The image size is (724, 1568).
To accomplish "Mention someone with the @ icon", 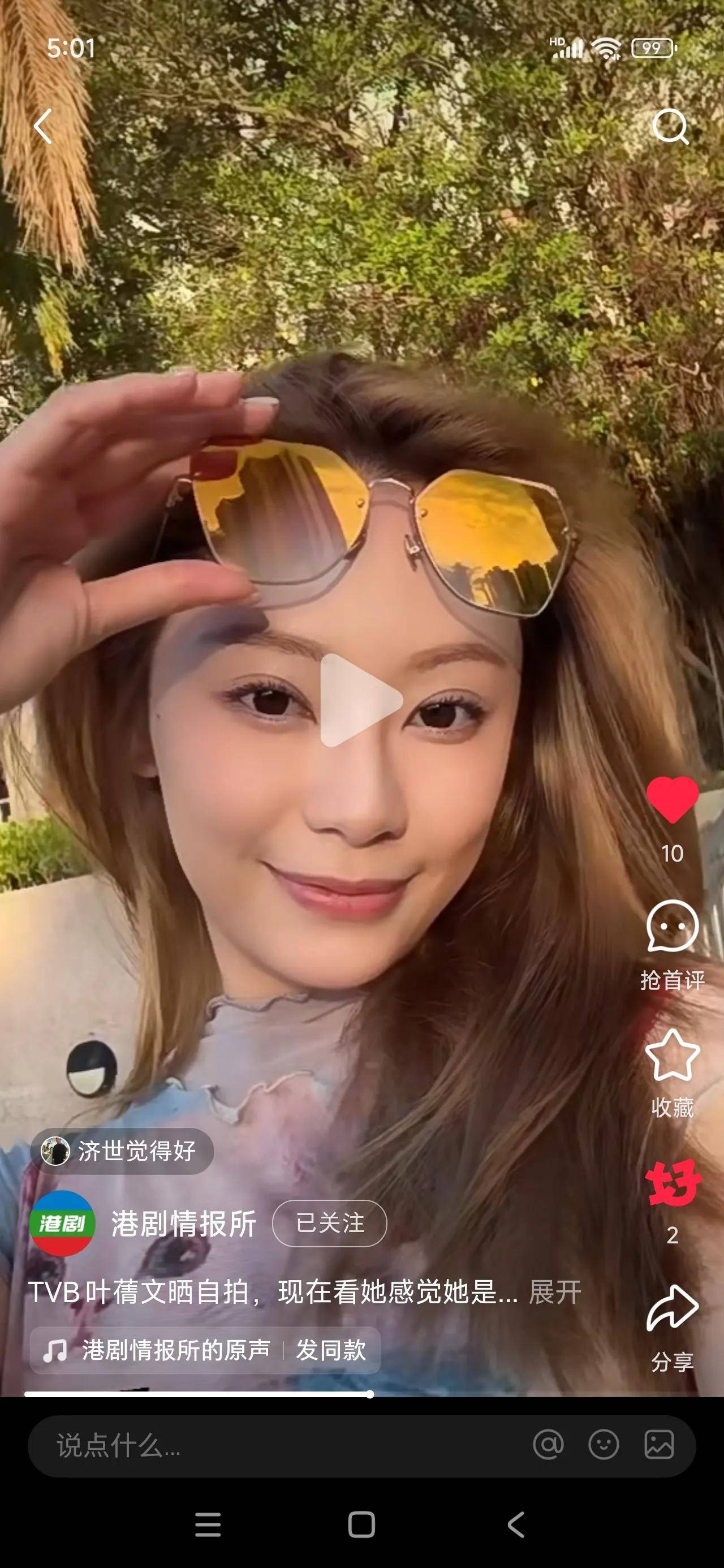I will [x=548, y=1445].
